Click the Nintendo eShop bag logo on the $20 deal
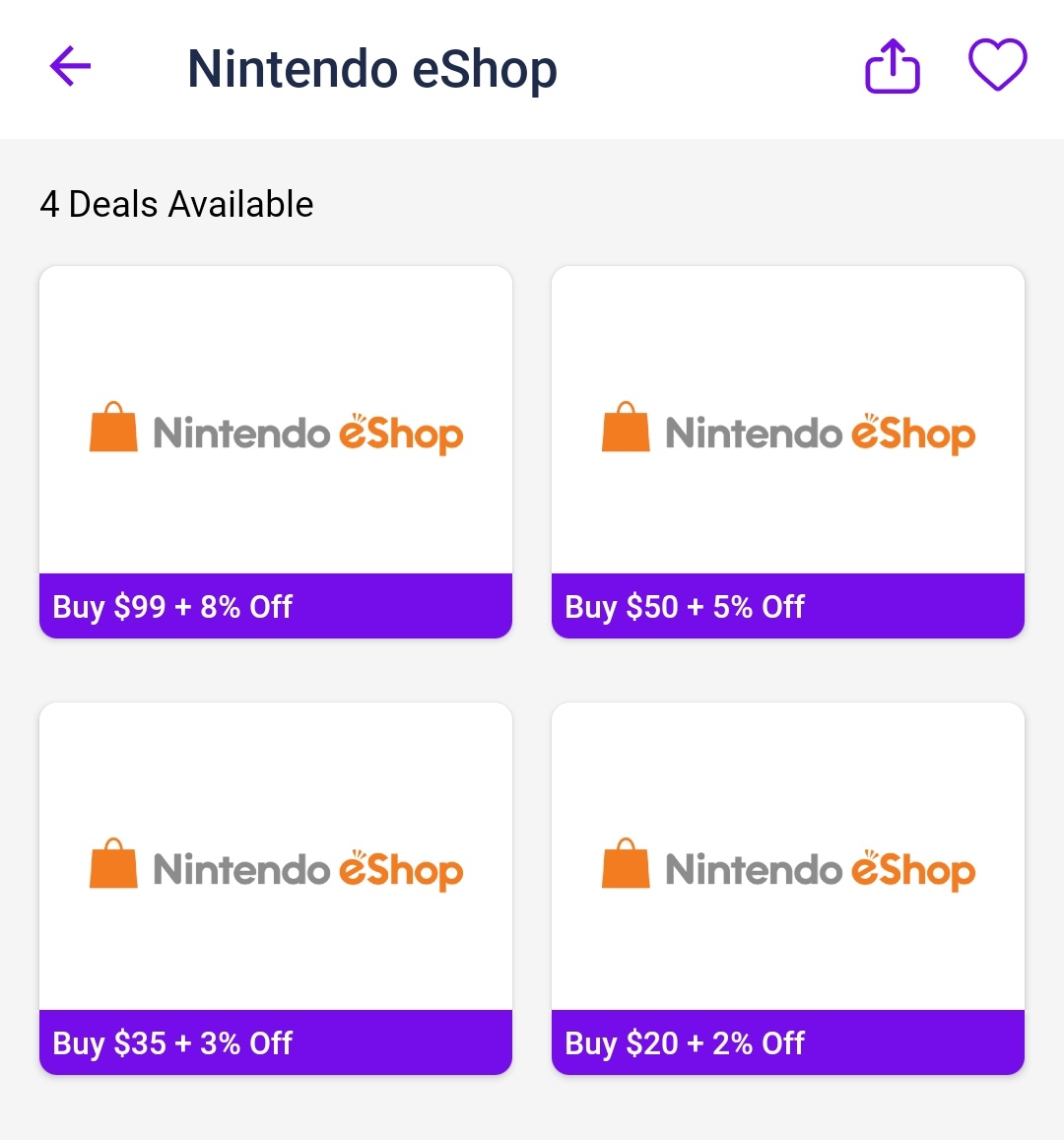This screenshot has height=1140, width=1064. tap(626, 867)
